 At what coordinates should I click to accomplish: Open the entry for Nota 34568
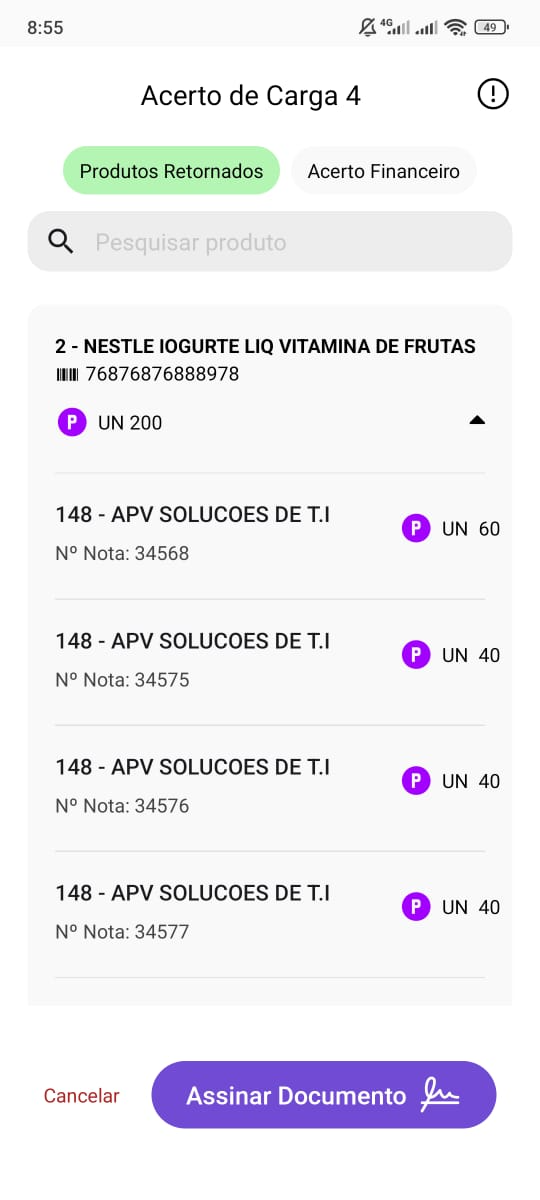tap(270, 535)
